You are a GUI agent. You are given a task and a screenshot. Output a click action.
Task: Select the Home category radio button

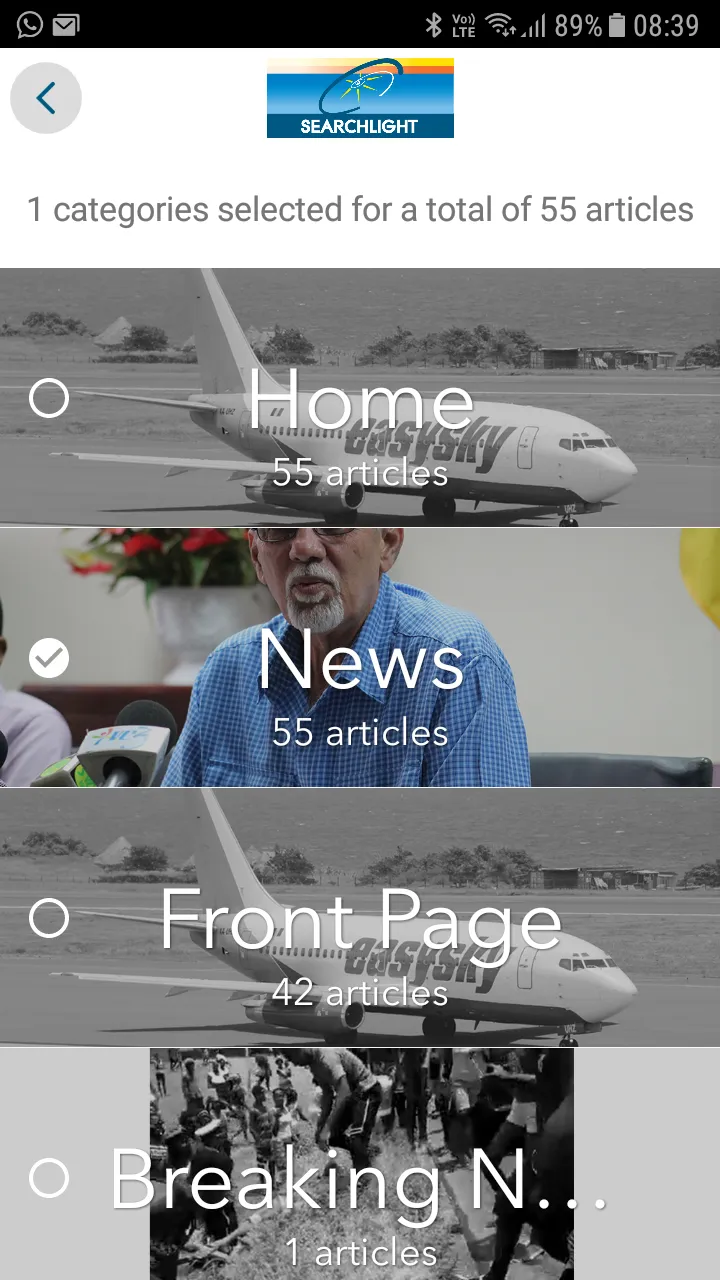pyautogui.click(x=47, y=398)
